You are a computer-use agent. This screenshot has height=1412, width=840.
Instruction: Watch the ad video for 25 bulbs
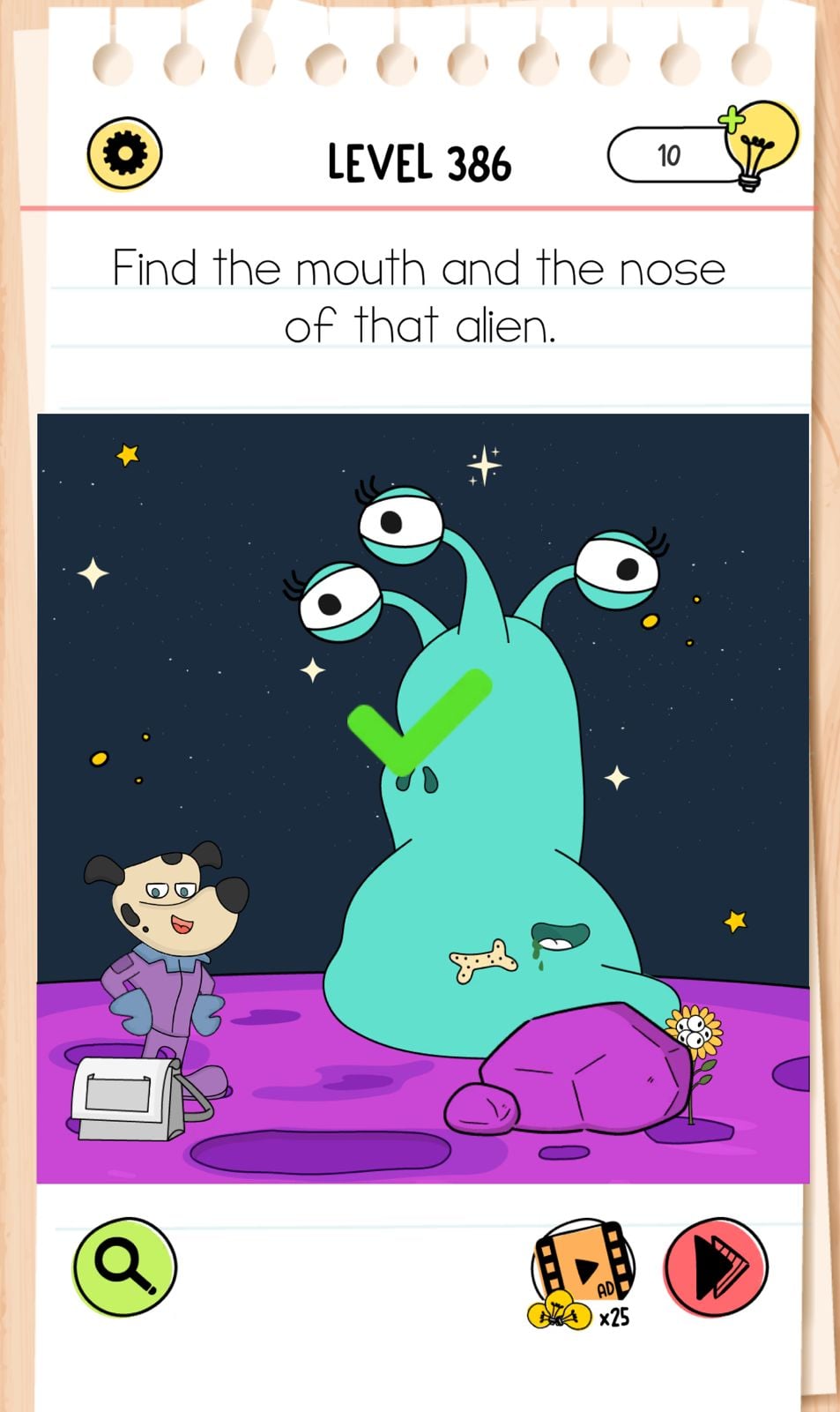tap(583, 1270)
